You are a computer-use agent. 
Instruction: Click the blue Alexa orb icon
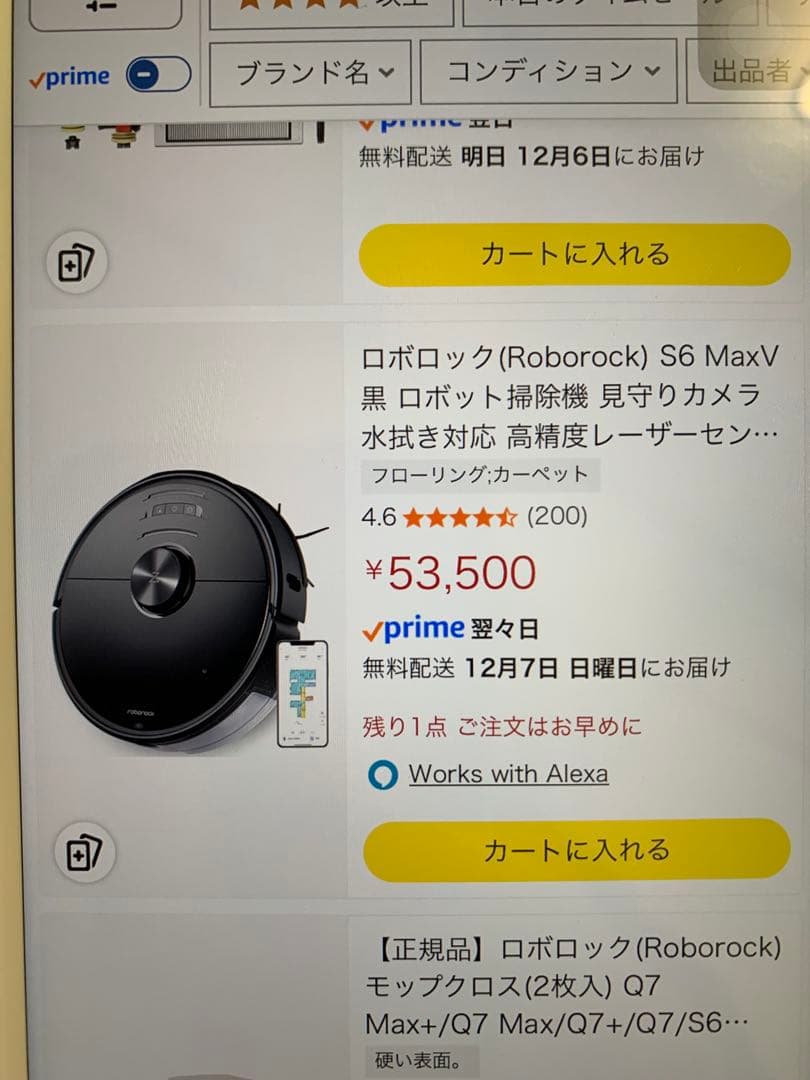(x=382, y=774)
